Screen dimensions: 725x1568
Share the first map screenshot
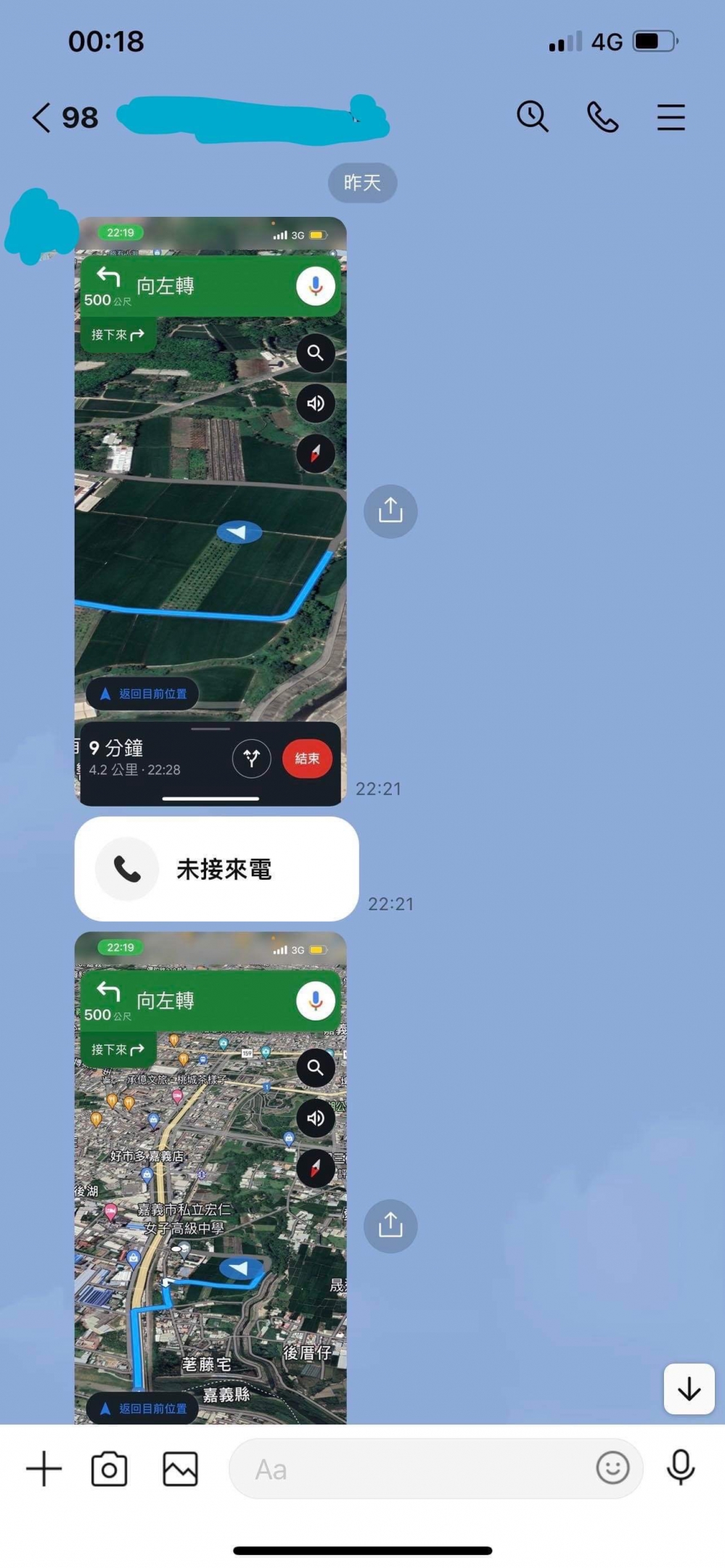pos(390,511)
